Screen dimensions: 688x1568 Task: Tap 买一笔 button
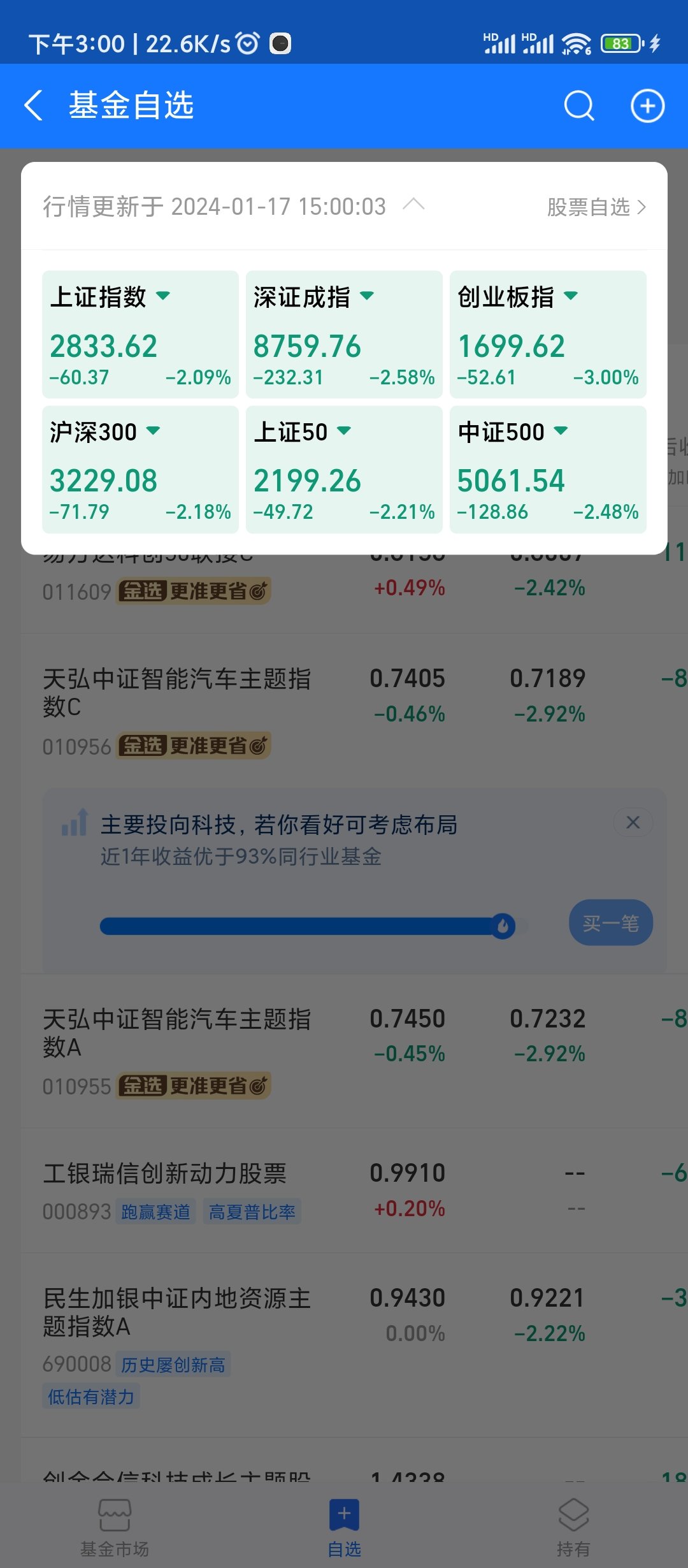click(x=610, y=922)
